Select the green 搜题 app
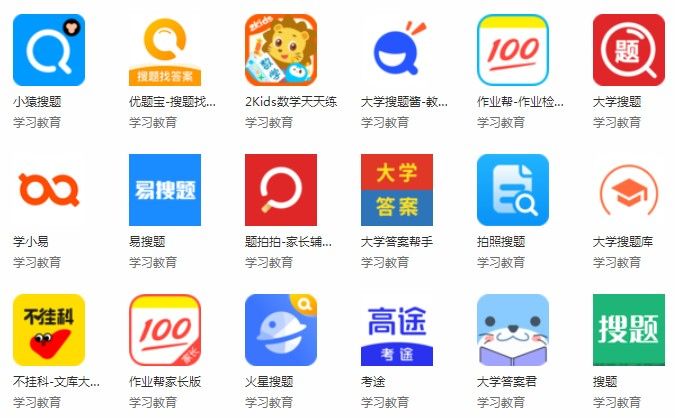The height and width of the screenshot is (418, 675). tap(629, 330)
